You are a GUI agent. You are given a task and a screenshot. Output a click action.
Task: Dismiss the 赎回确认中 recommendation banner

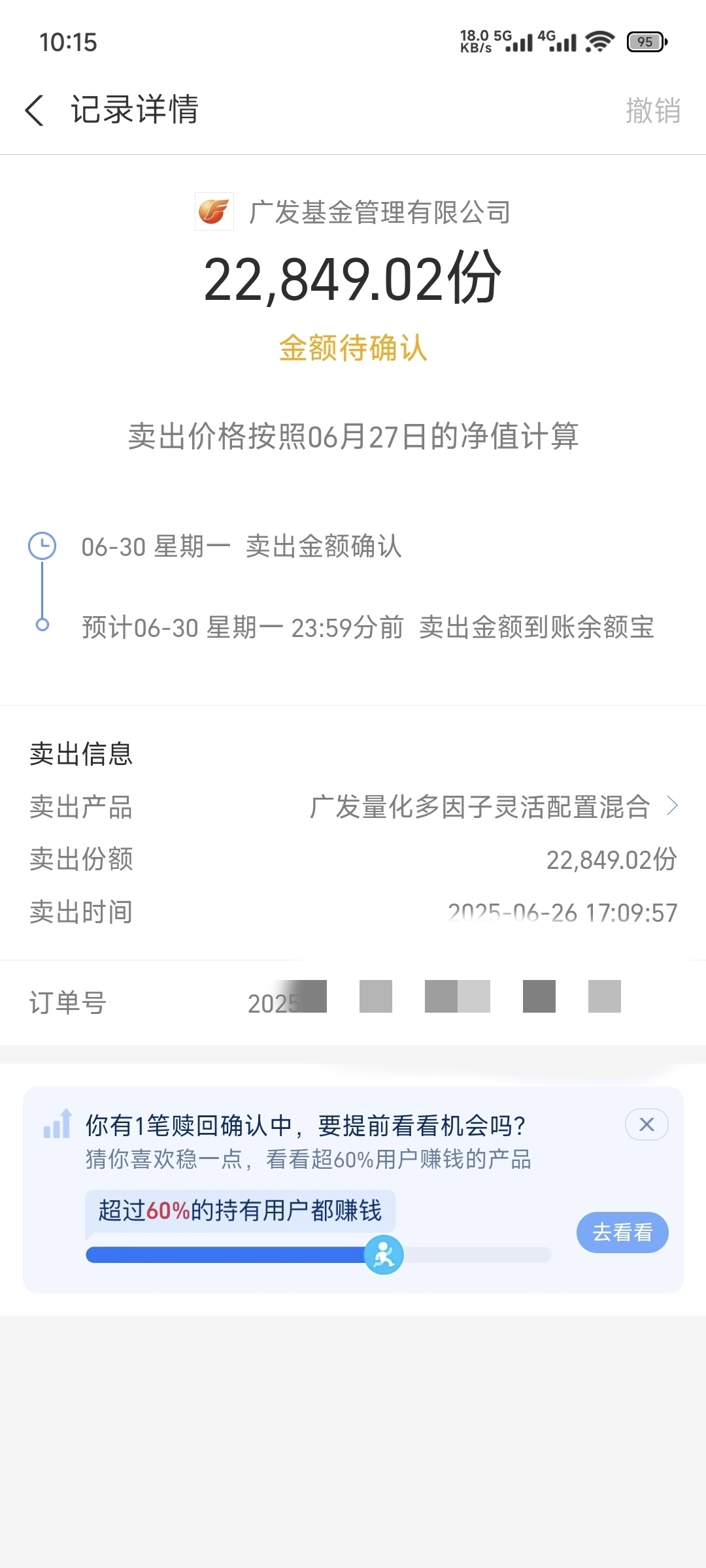pyautogui.click(x=647, y=1124)
